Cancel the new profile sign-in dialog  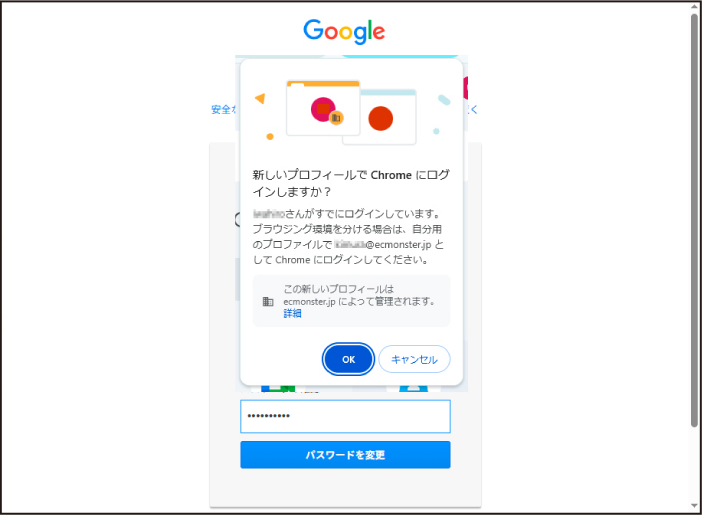point(414,359)
